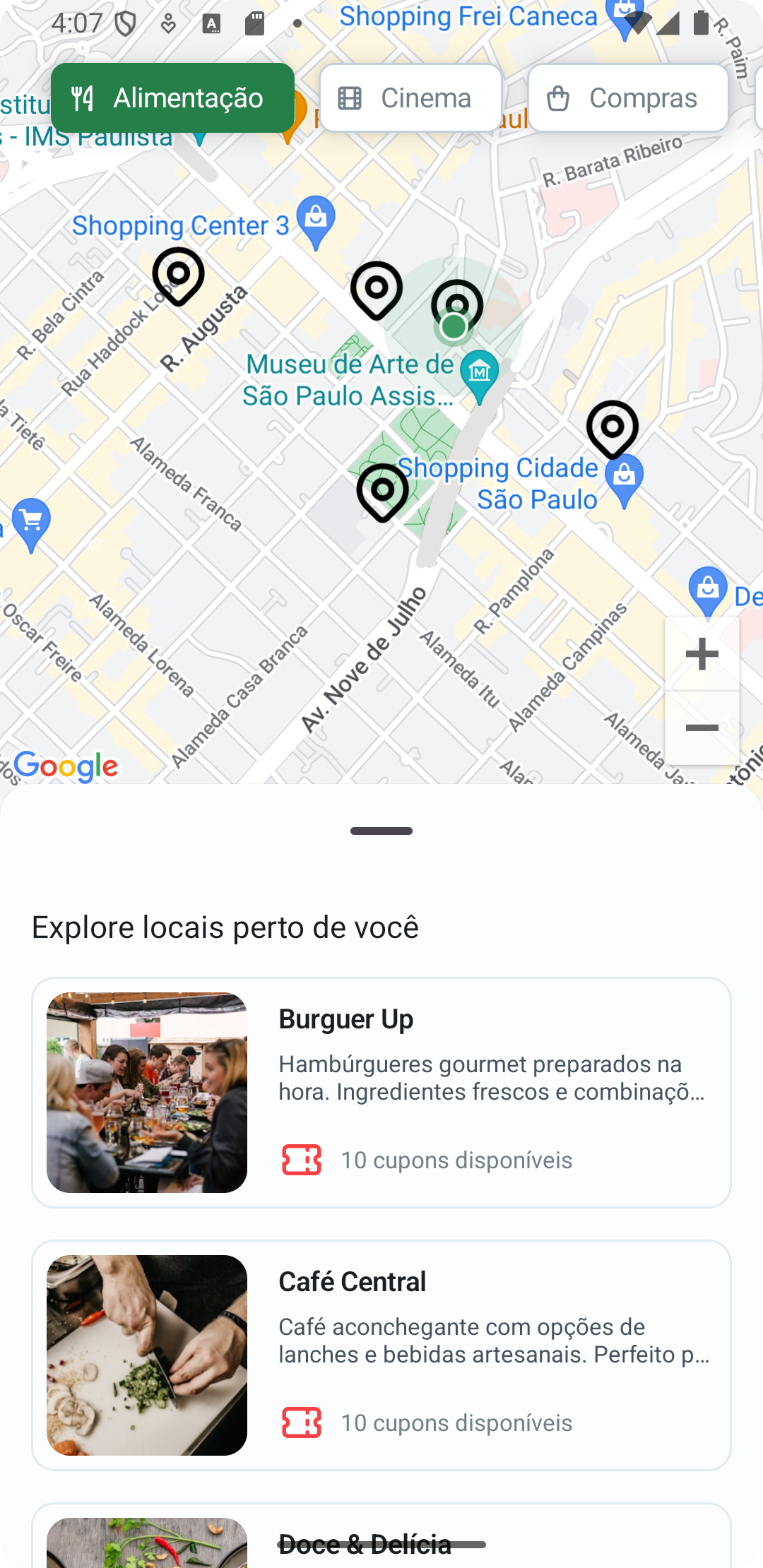Tap the map pin near R. Augusta
763x1568 pixels.
click(x=179, y=274)
